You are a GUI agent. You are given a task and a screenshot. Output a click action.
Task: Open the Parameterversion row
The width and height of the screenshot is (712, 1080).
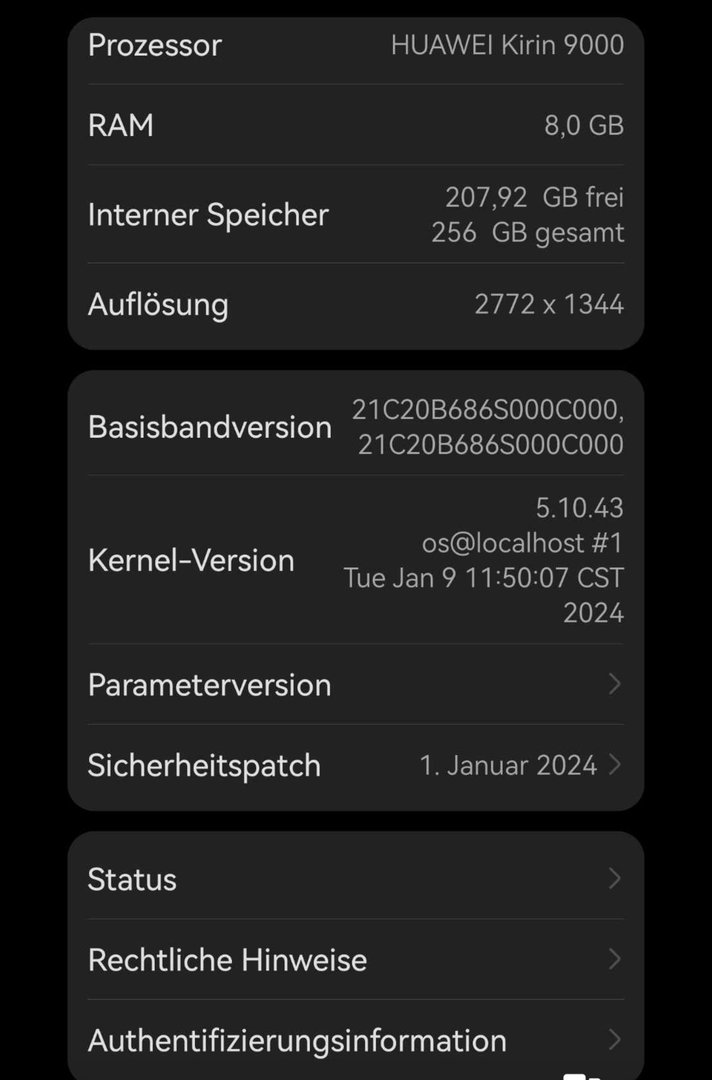(355, 685)
